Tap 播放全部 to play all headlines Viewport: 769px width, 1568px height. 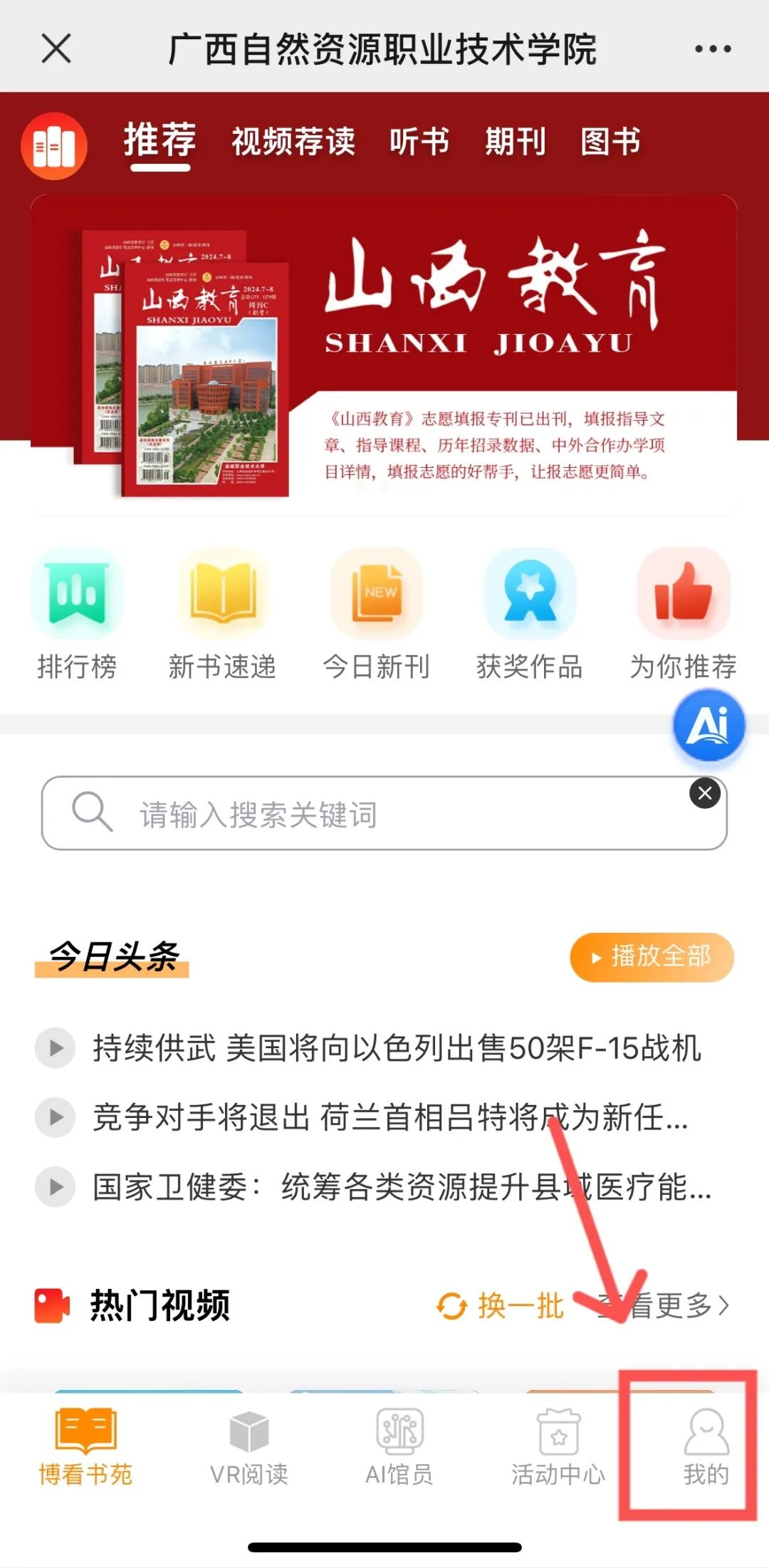pos(652,956)
